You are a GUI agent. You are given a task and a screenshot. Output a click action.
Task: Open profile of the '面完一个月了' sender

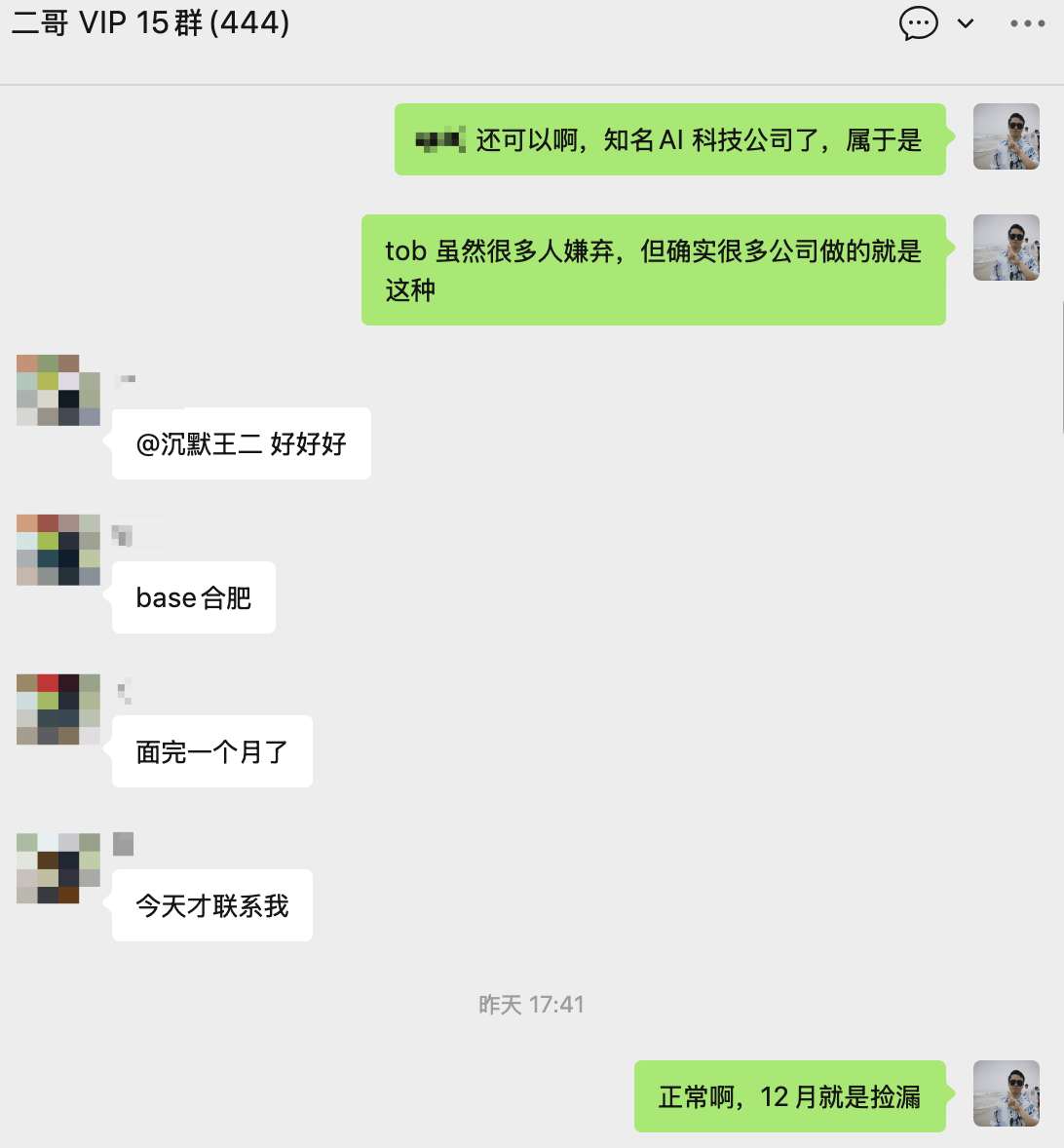click(58, 709)
